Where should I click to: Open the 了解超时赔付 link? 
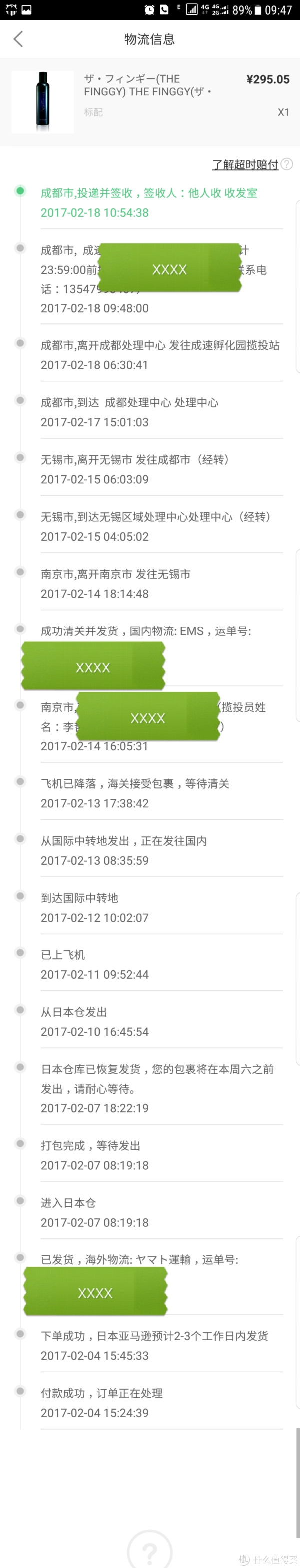[245, 164]
